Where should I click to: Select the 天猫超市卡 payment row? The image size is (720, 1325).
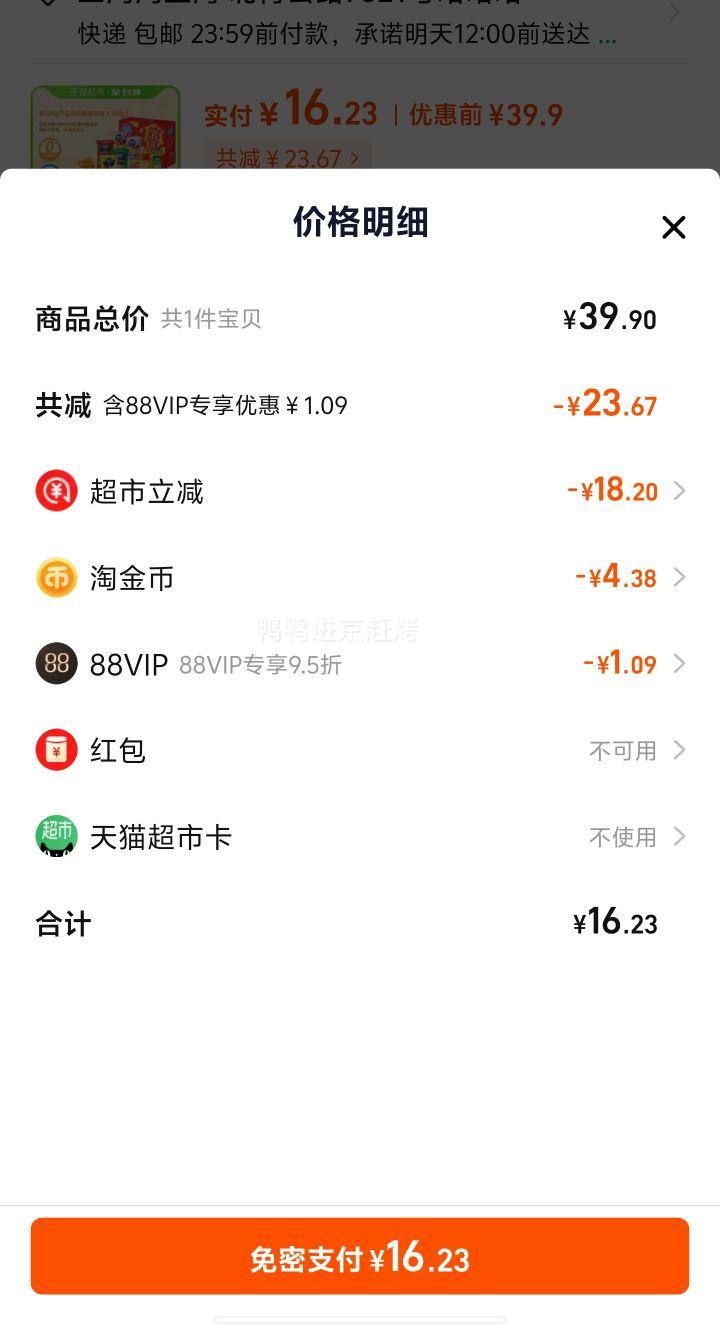[x=360, y=836]
